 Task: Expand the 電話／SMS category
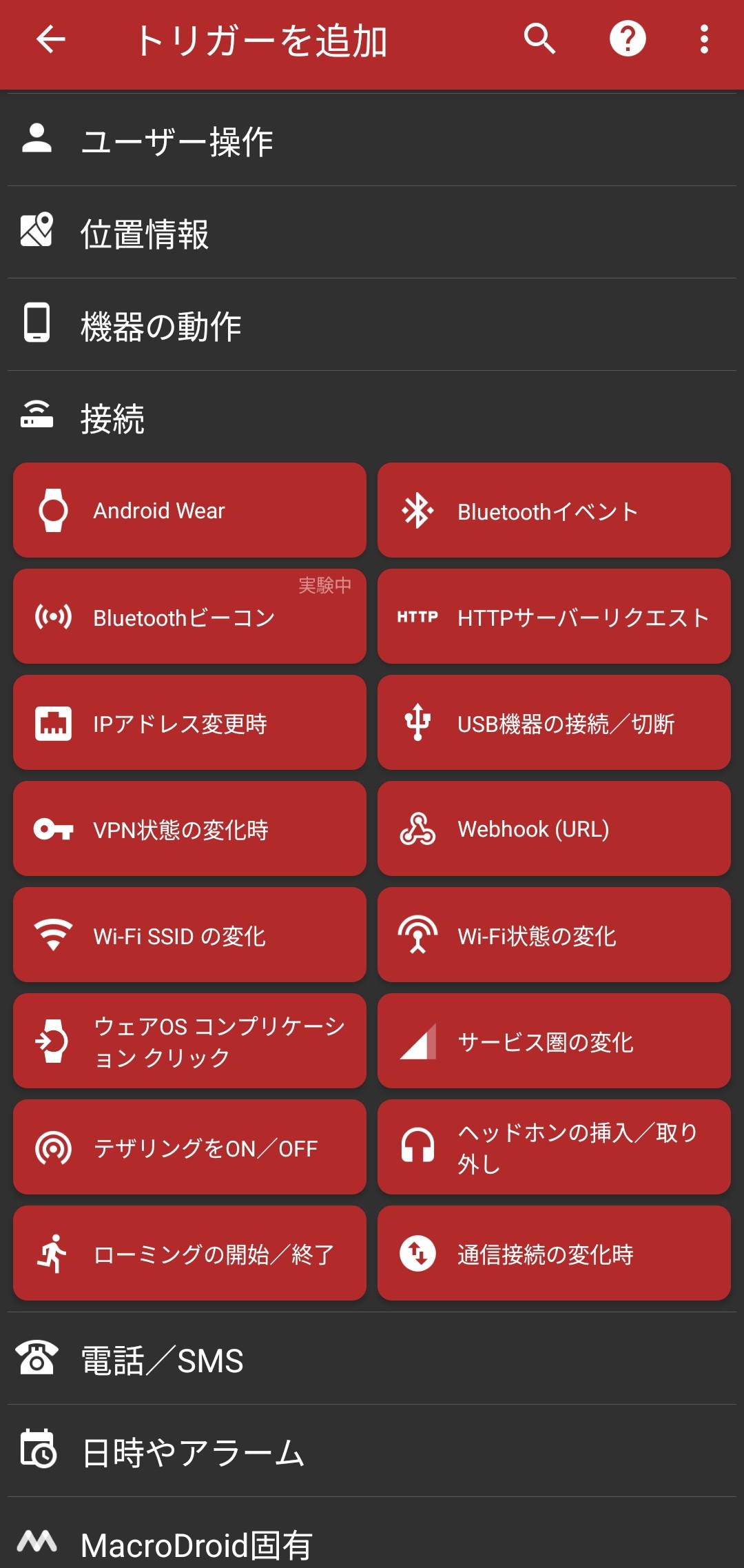coord(372,1360)
